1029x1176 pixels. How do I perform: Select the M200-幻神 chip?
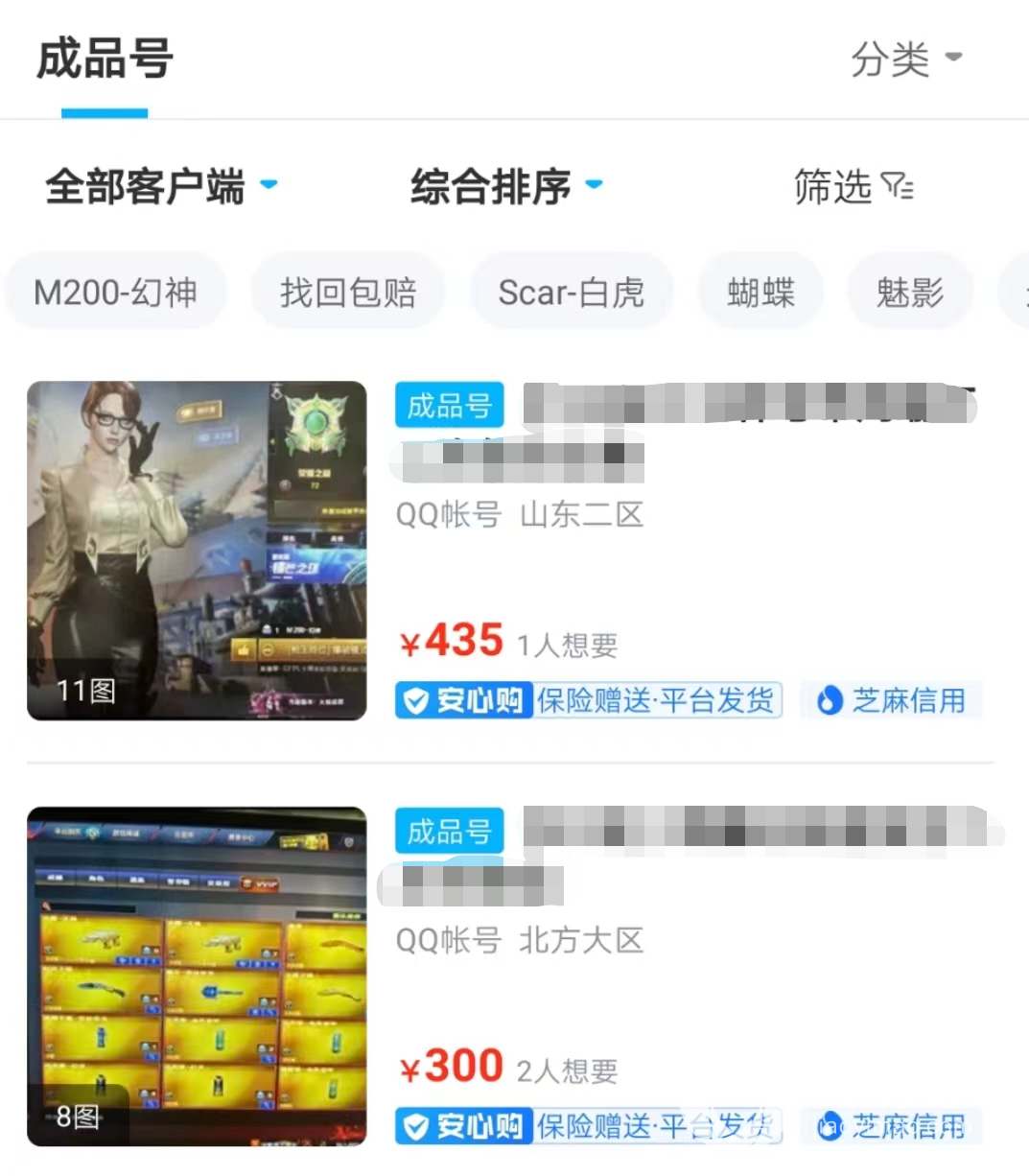(x=116, y=292)
